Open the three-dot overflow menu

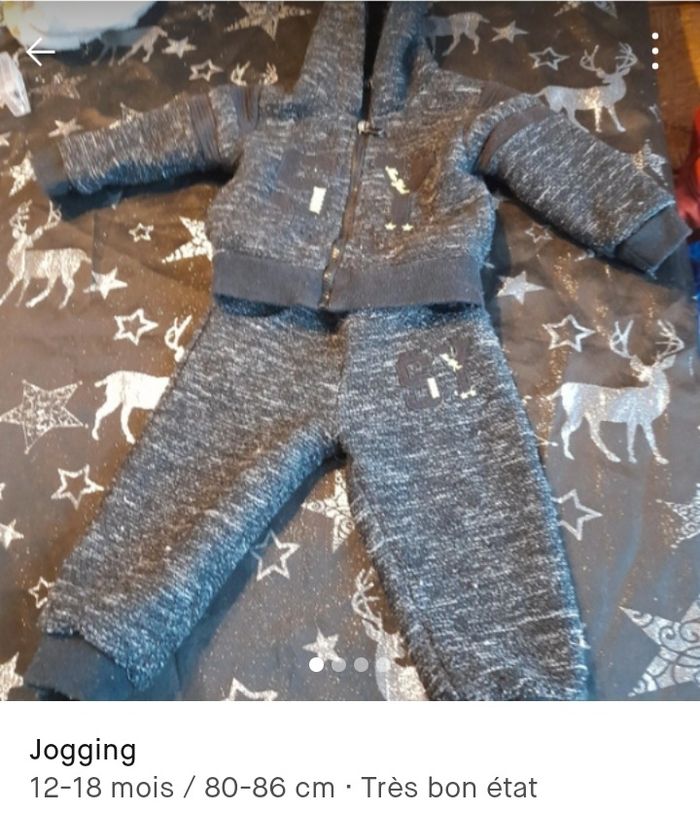655,51
